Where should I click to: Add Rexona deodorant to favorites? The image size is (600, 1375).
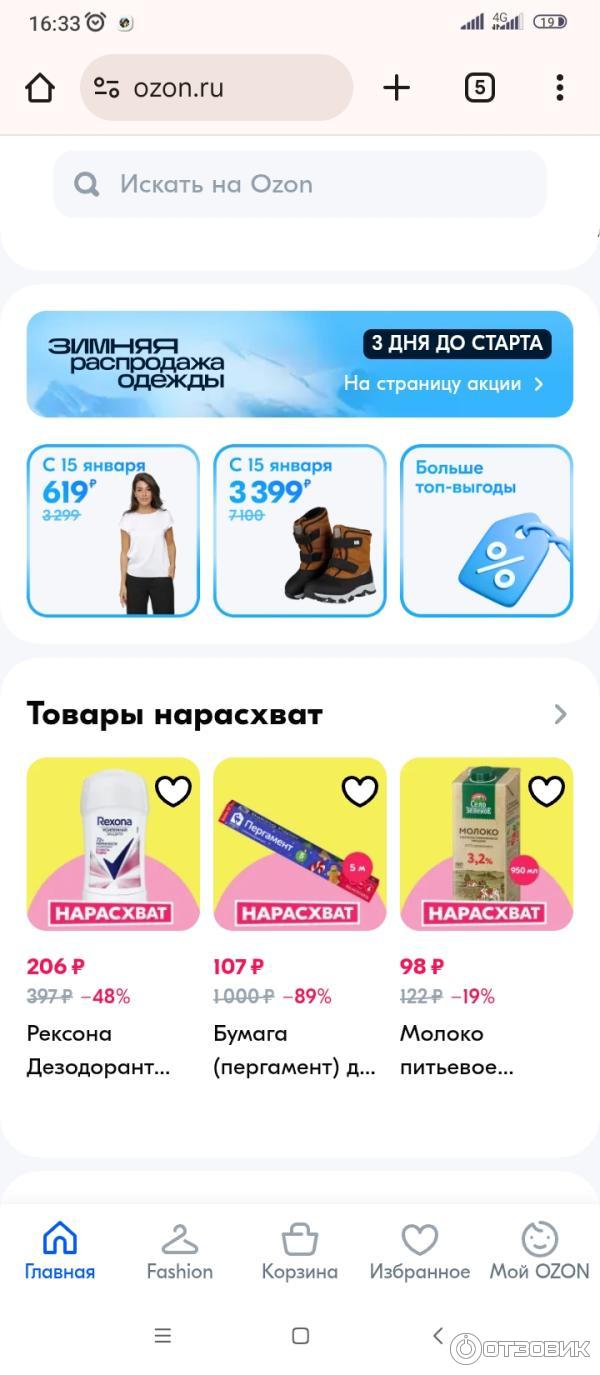click(173, 792)
